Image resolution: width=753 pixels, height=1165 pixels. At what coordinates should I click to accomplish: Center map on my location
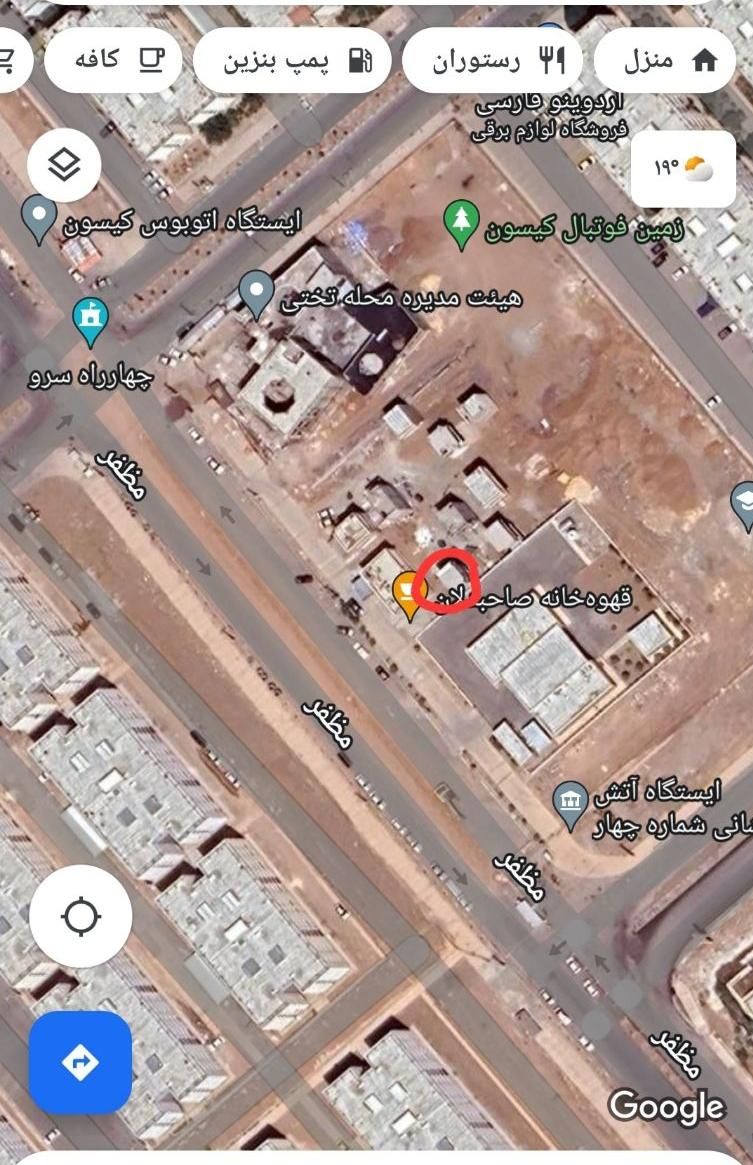81,917
